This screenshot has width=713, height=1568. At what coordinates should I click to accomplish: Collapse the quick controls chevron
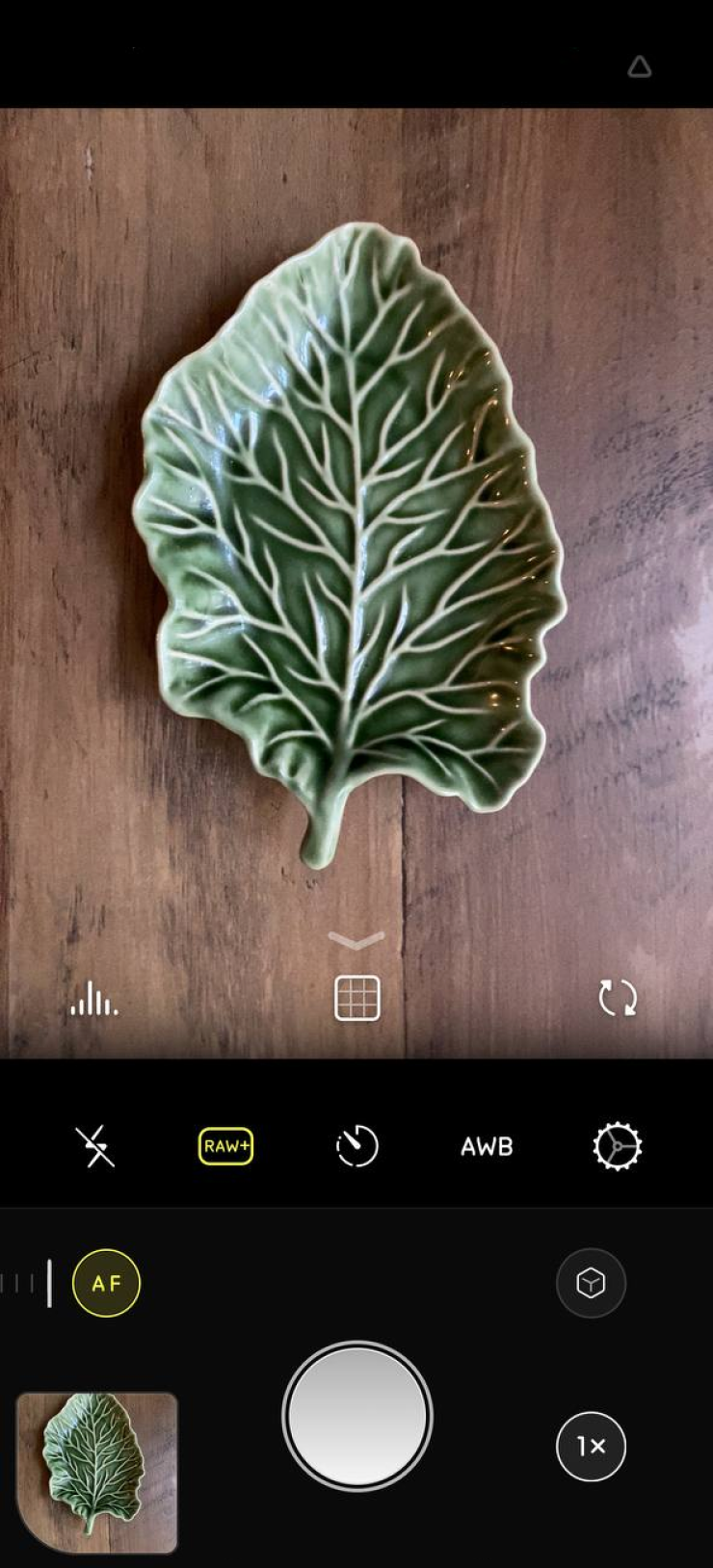tap(356, 940)
